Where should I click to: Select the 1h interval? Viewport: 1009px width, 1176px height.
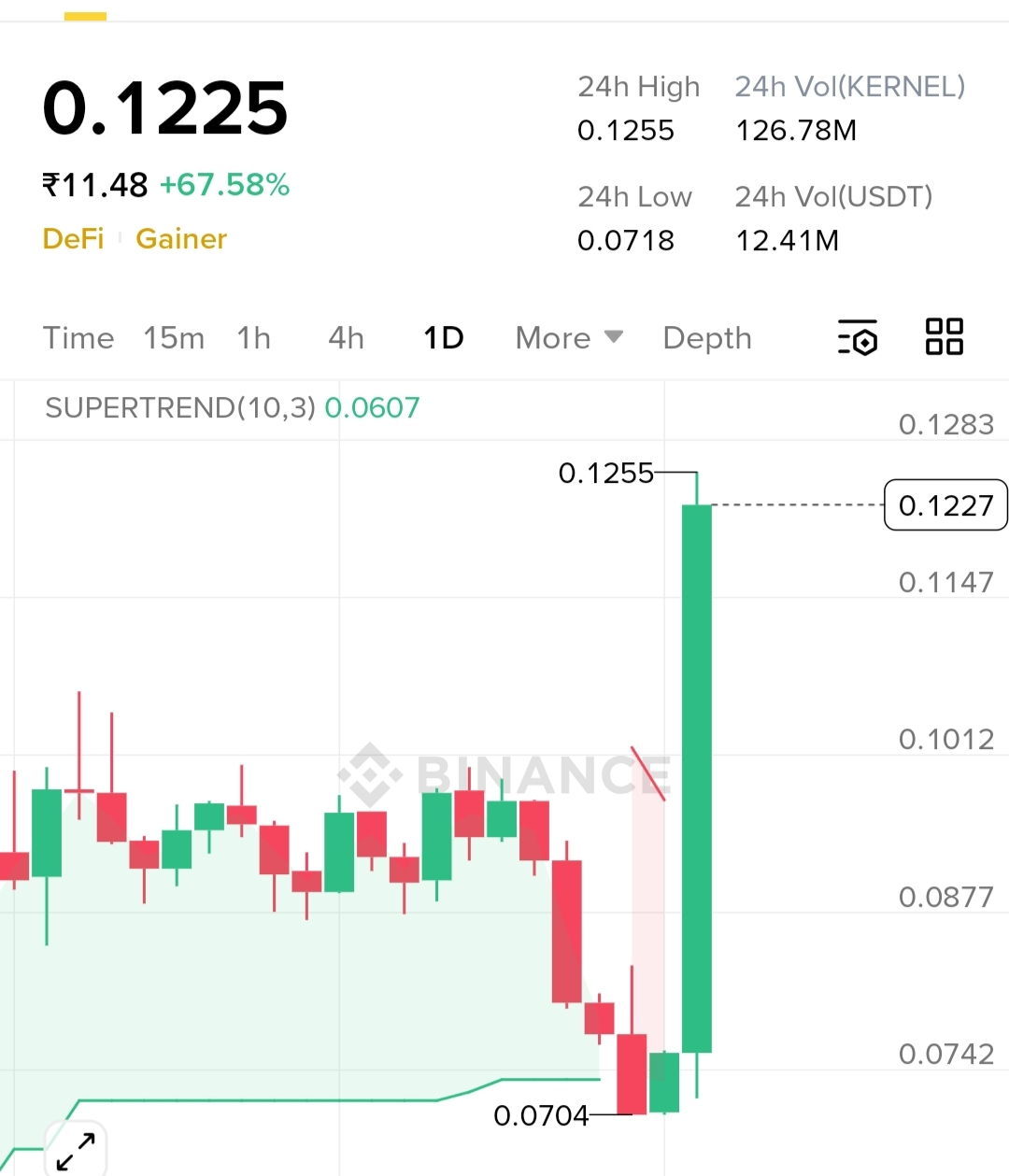(x=254, y=338)
